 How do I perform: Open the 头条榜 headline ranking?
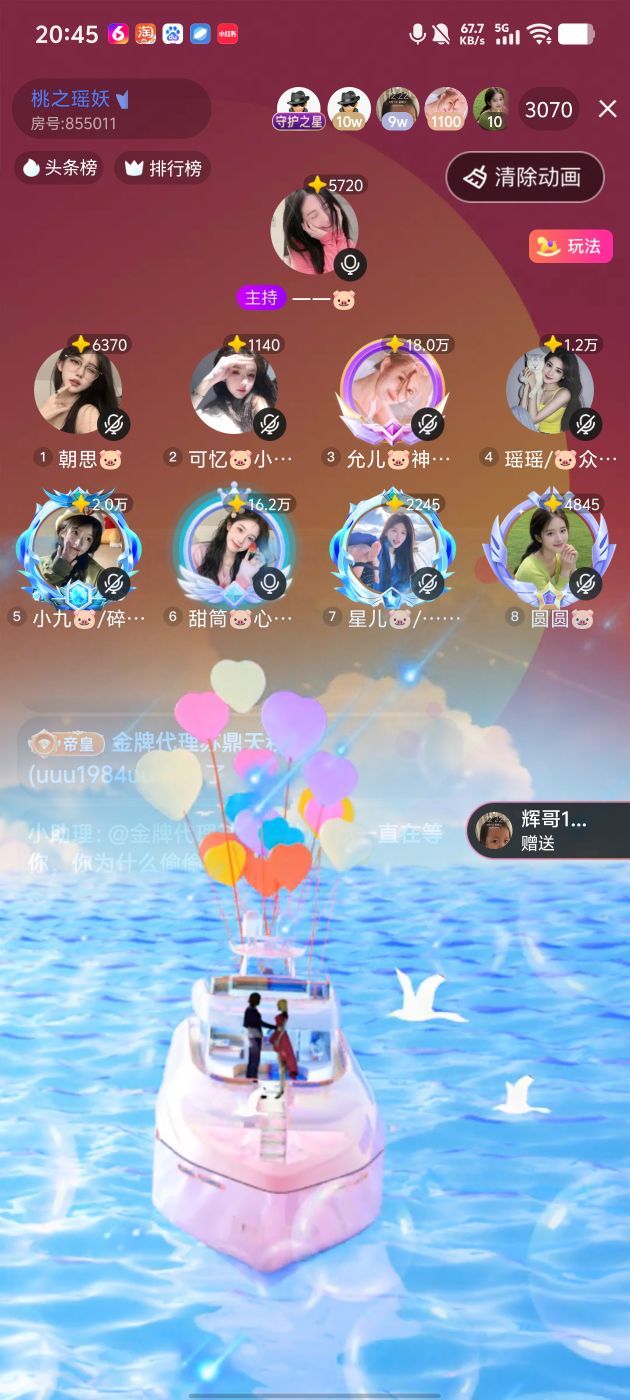coord(61,168)
